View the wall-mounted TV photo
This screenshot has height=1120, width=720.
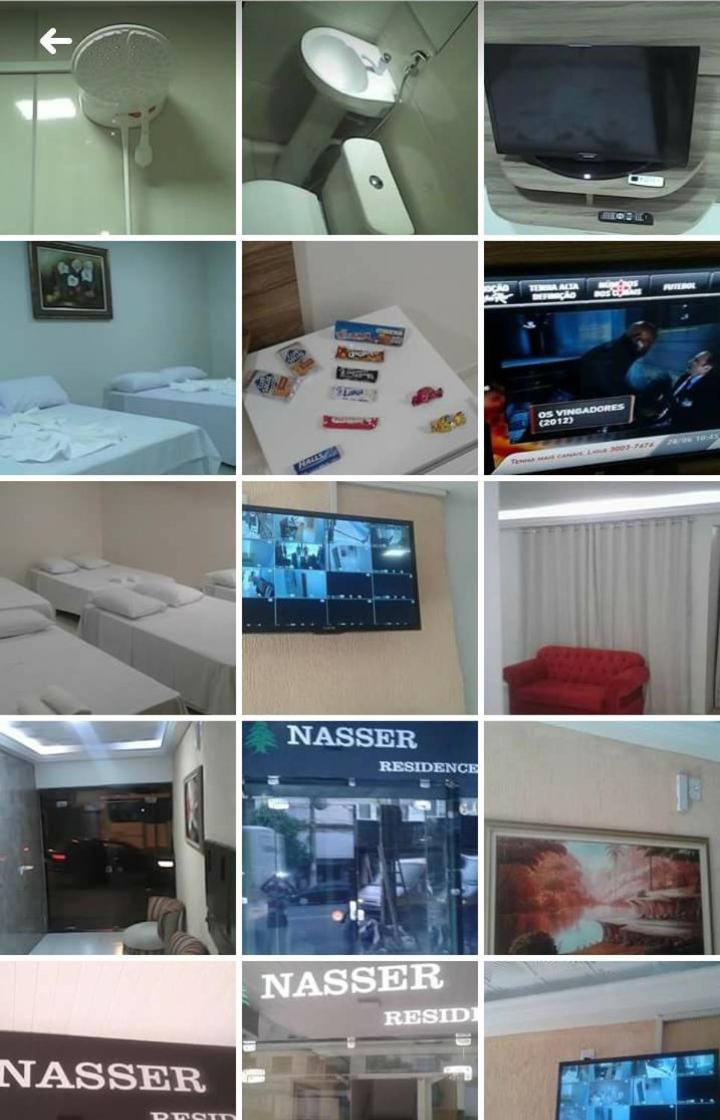pyautogui.click(x=601, y=118)
